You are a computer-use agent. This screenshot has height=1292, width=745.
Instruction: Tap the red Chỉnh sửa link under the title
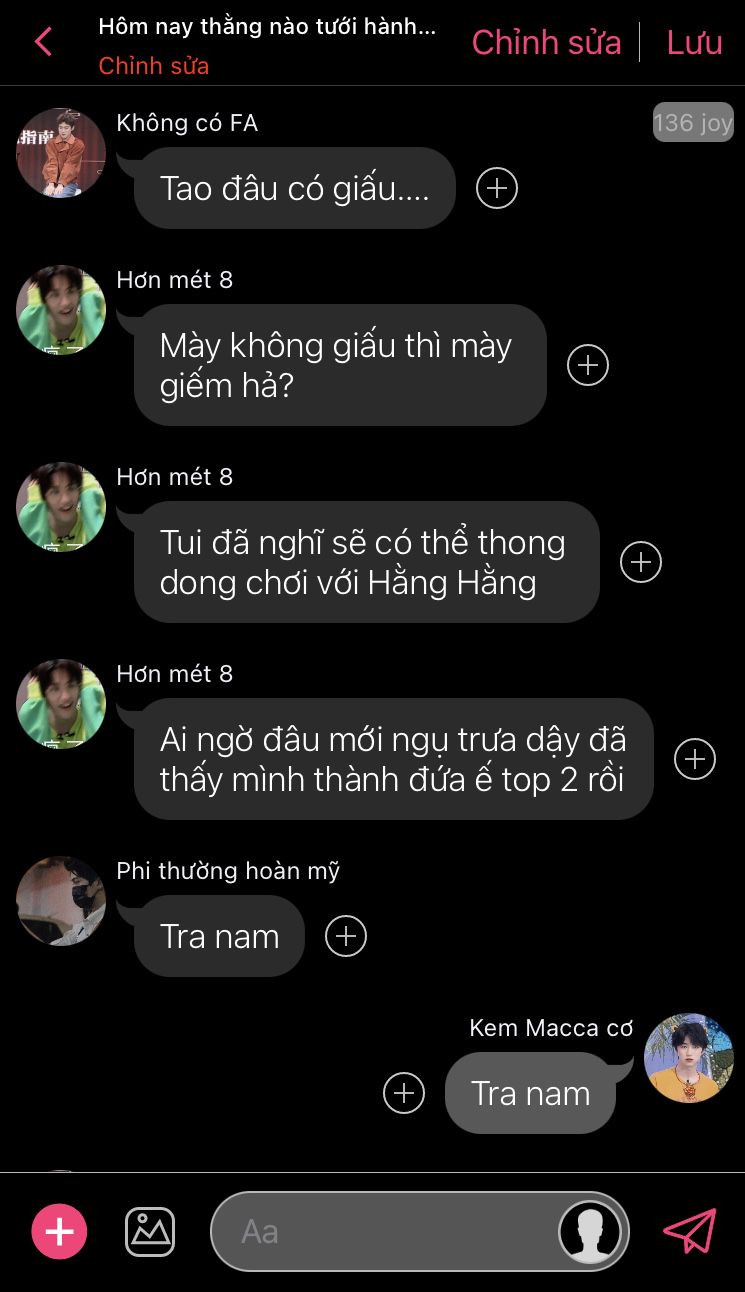coord(154,66)
